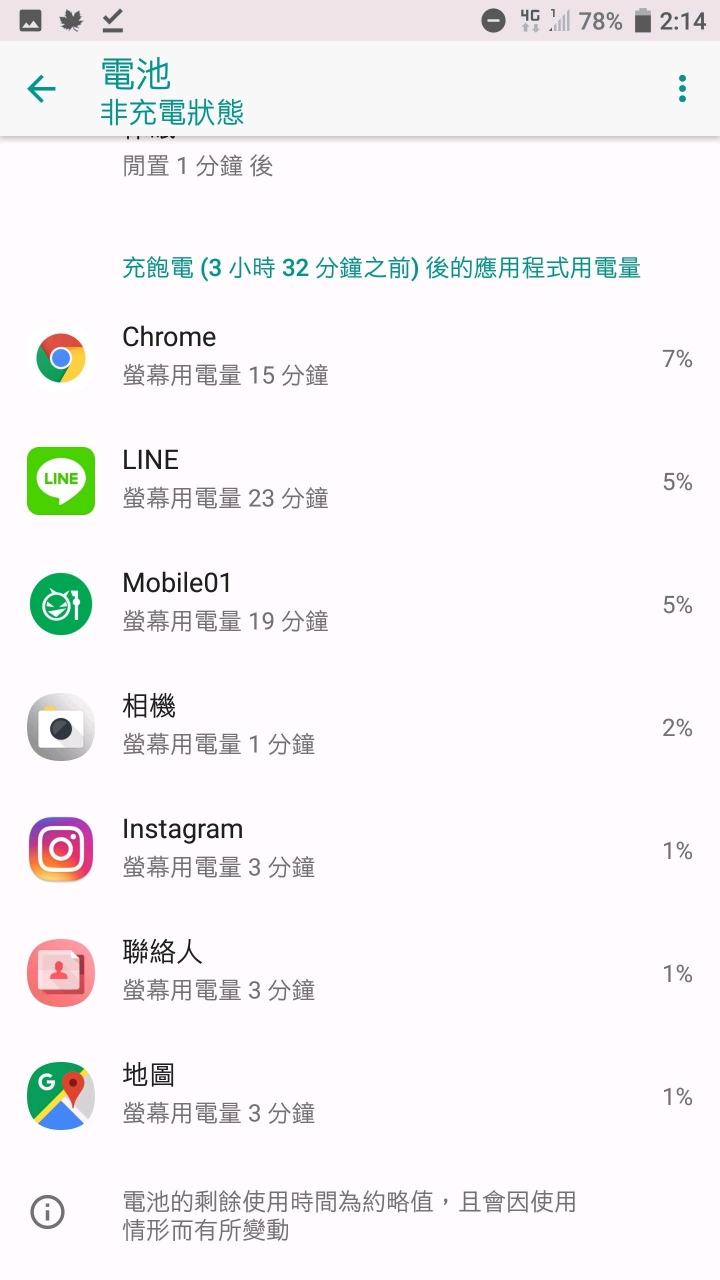Image resolution: width=720 pixels, height=1280 pixels.
Task: Open the Camera (相機) app icon
Action: click(60, 726)
